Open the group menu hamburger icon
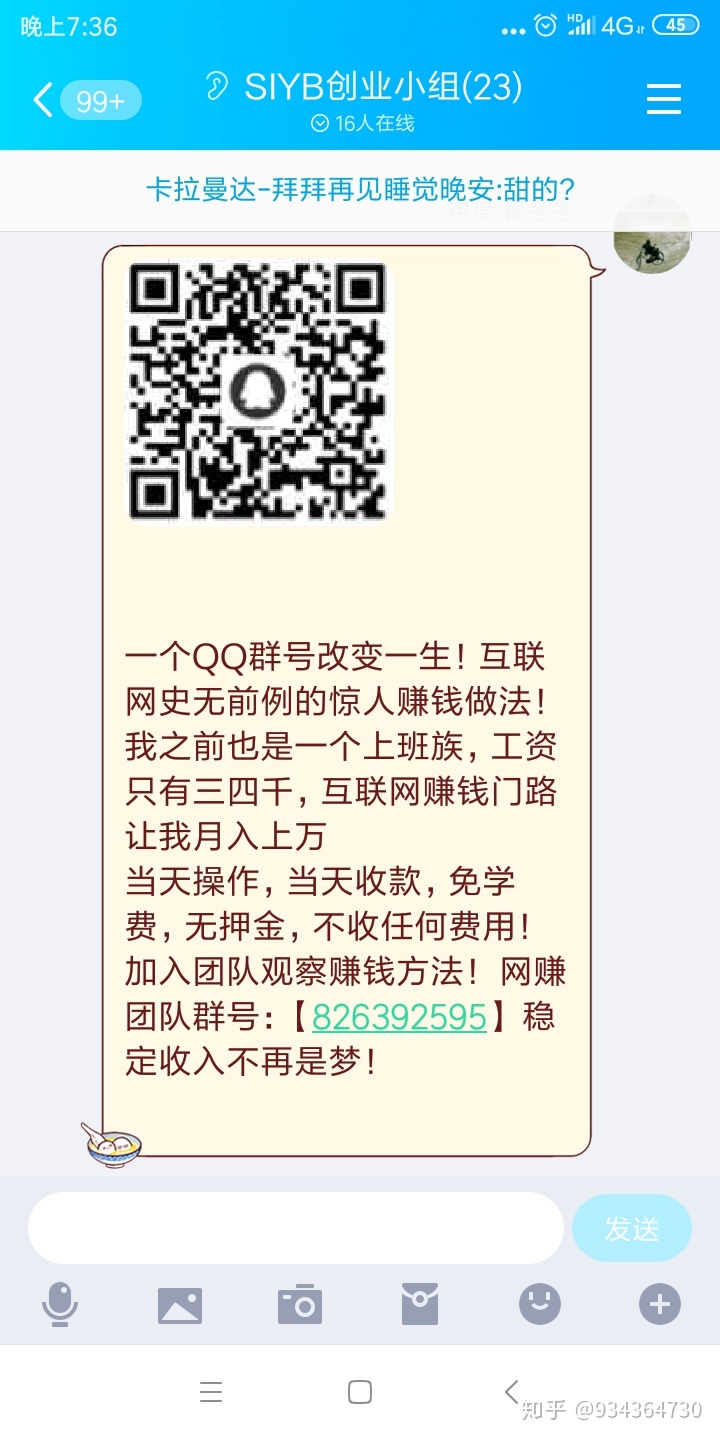The image size is (720, 1440). point(664,99)
